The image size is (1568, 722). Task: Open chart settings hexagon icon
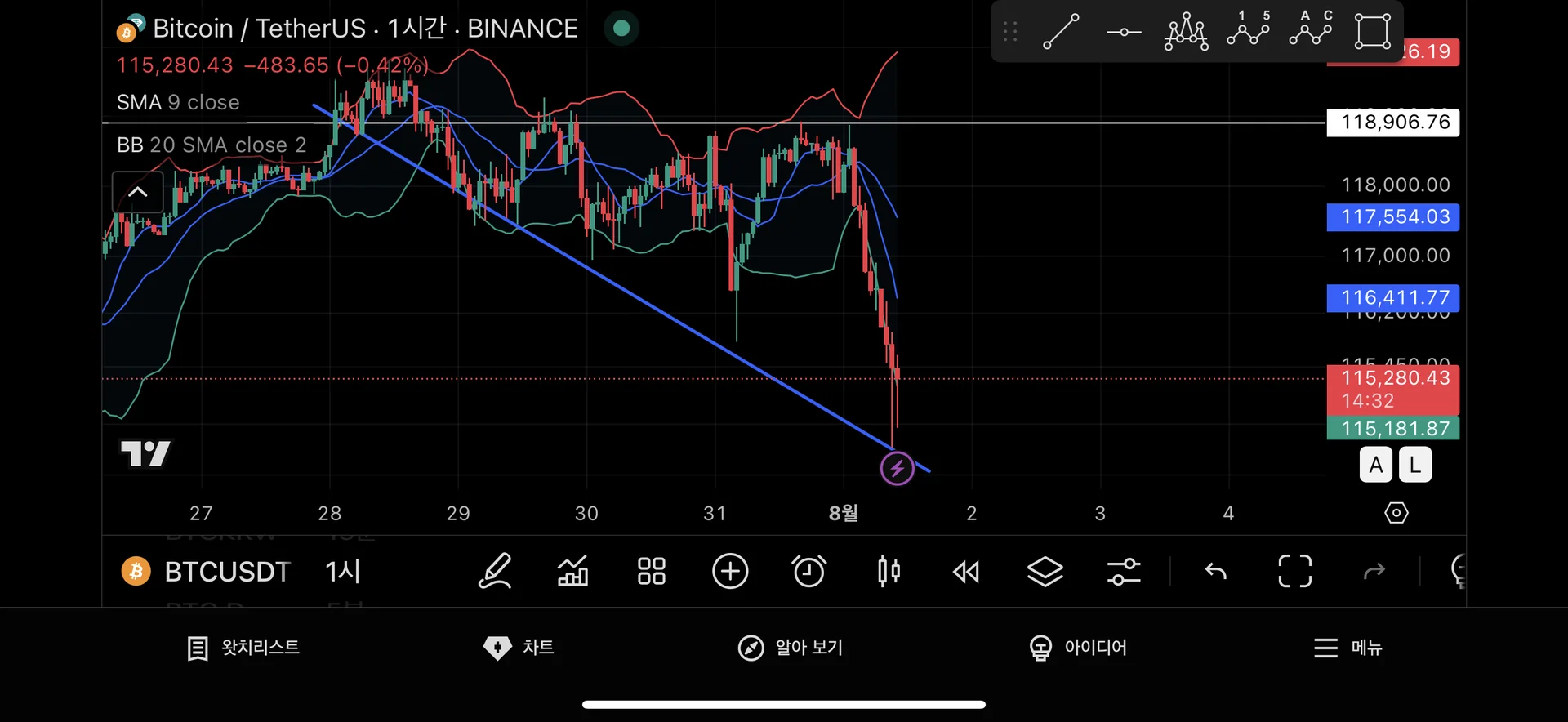(1396, 513)
